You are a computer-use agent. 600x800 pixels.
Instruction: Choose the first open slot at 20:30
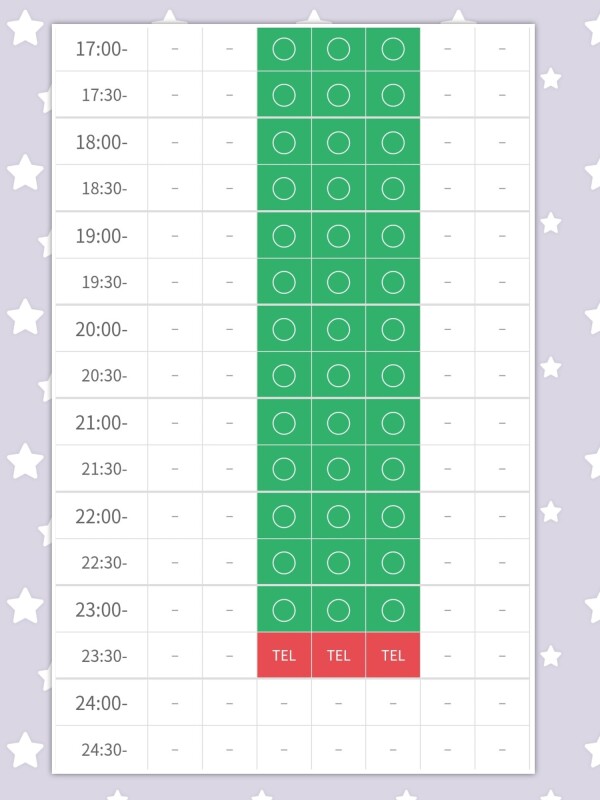284,375
